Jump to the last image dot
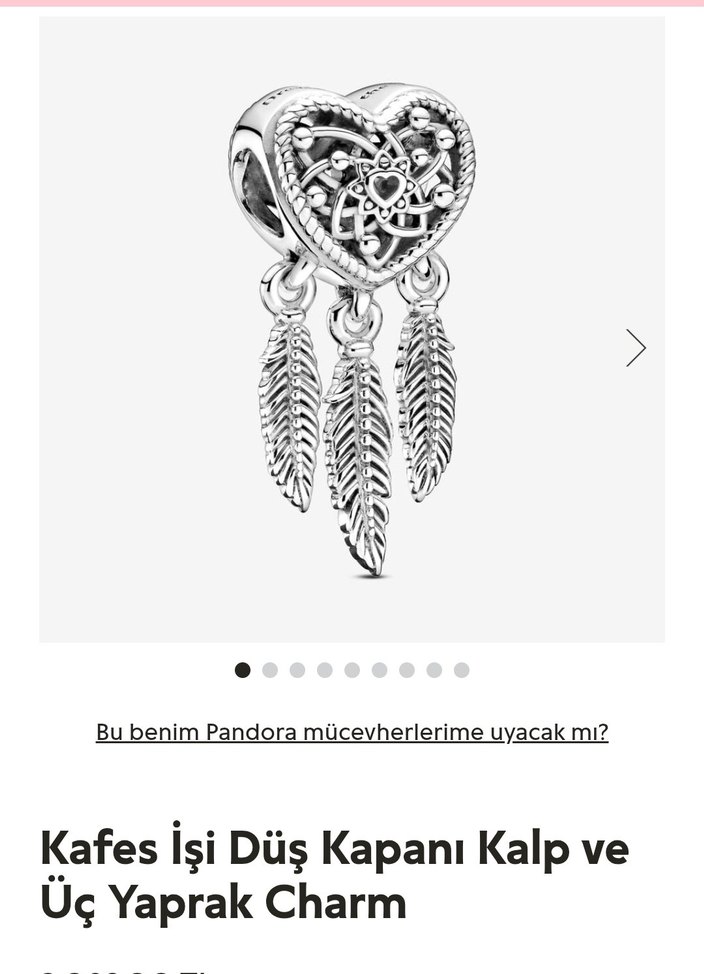This screenshot has height=974, width=704. coord(461,670)
